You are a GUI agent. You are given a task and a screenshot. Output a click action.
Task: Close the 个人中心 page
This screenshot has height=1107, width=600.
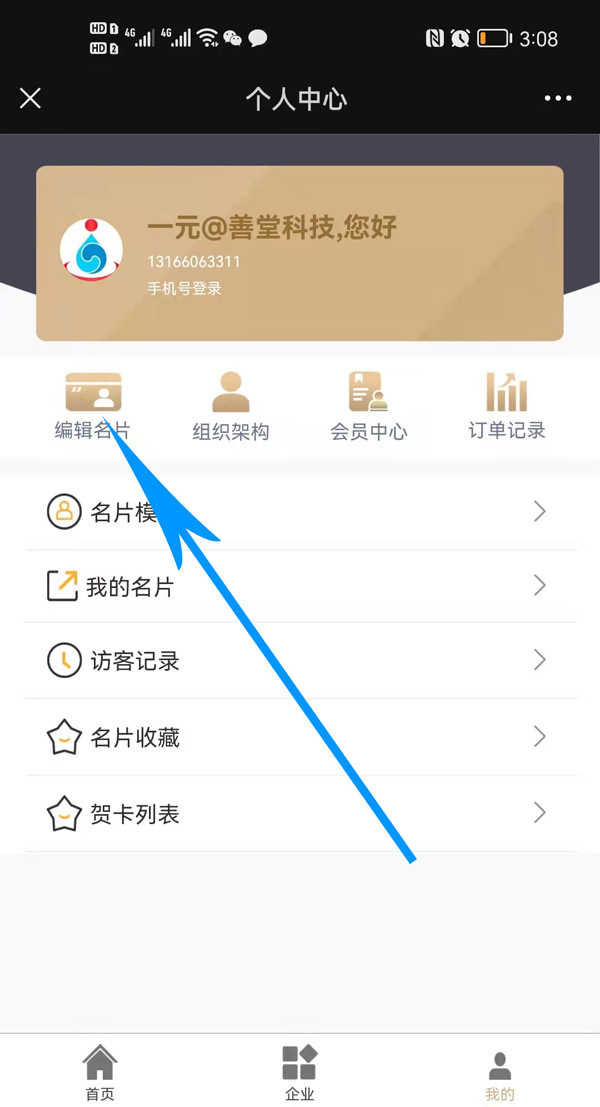(x=31, y=98)
